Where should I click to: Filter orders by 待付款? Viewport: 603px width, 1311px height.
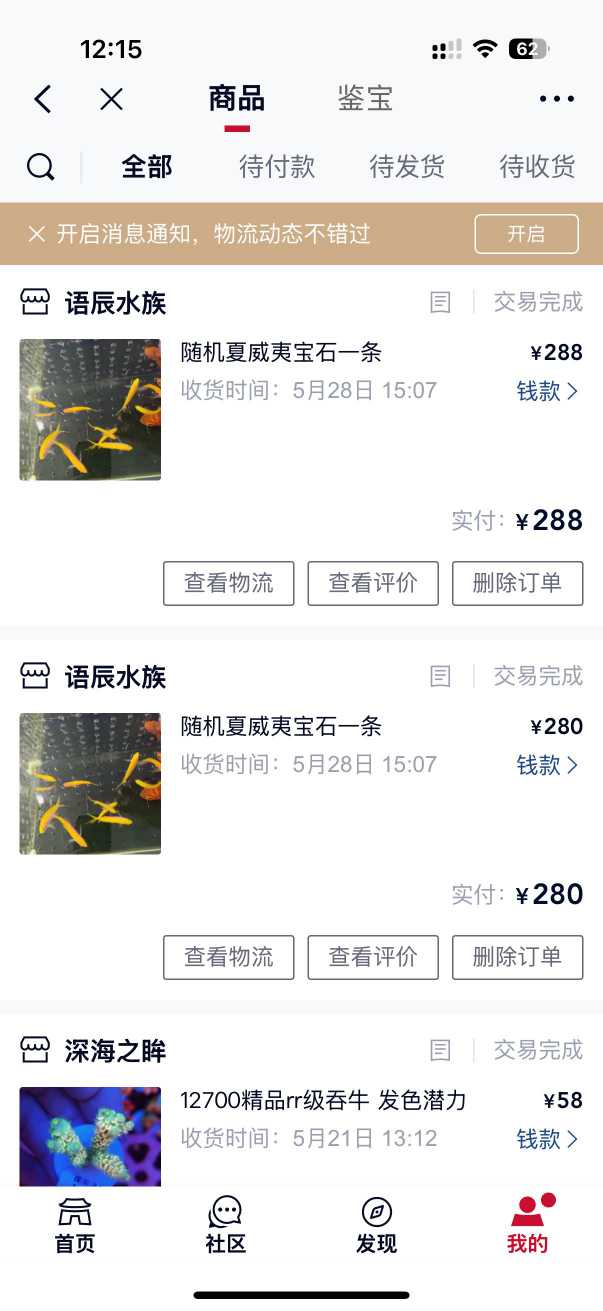277,167
